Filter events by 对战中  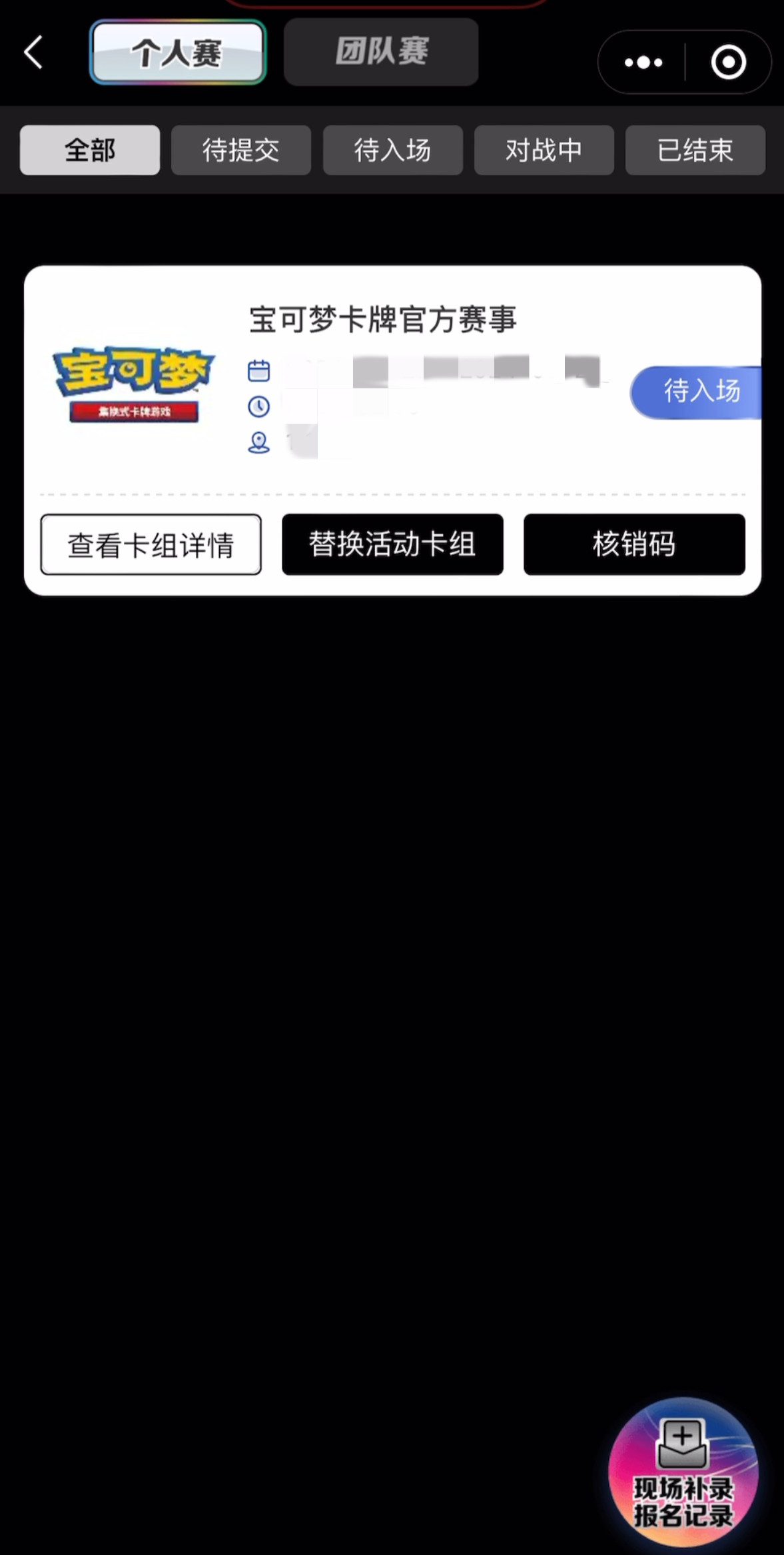pos(544,150)
